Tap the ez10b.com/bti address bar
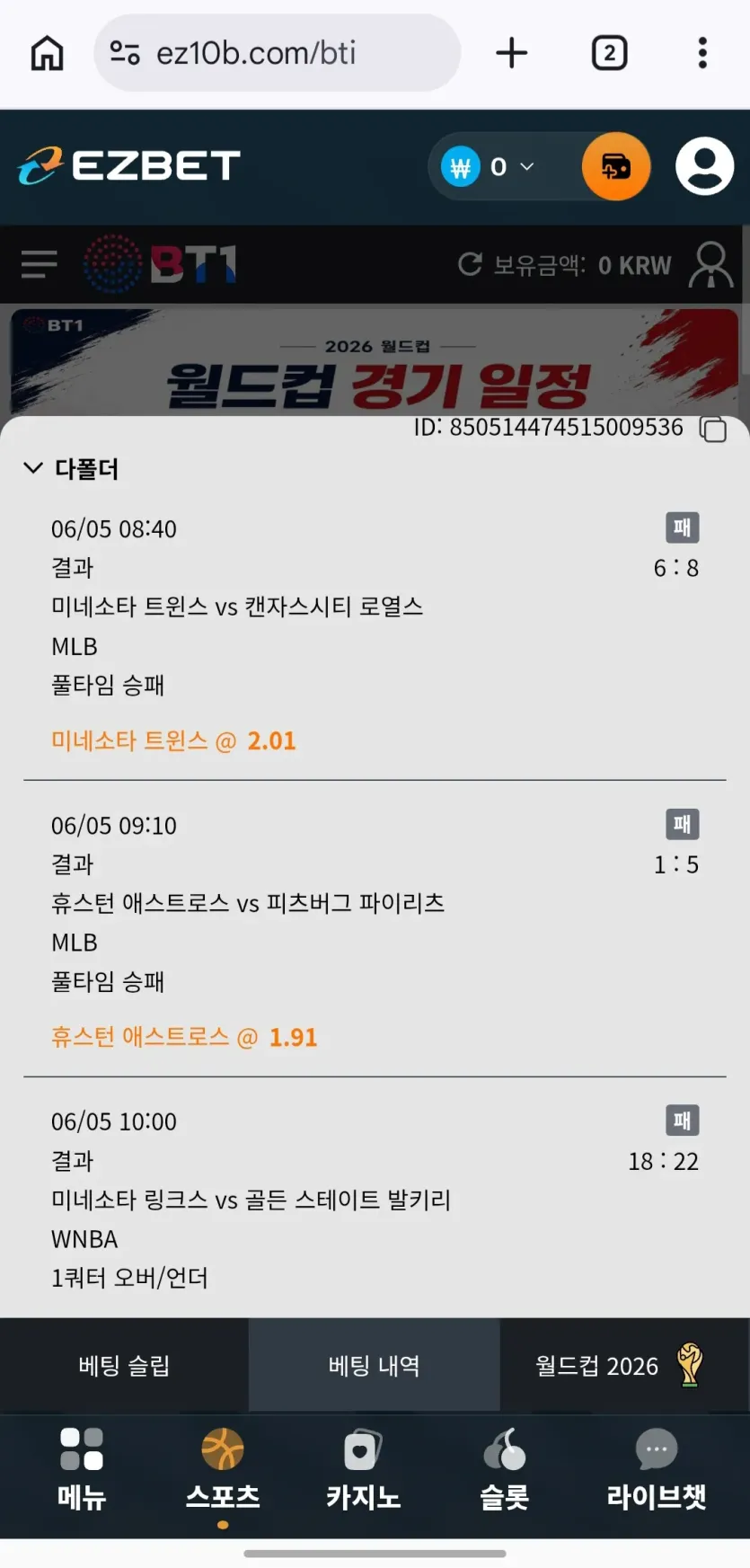 click(277, 53)
